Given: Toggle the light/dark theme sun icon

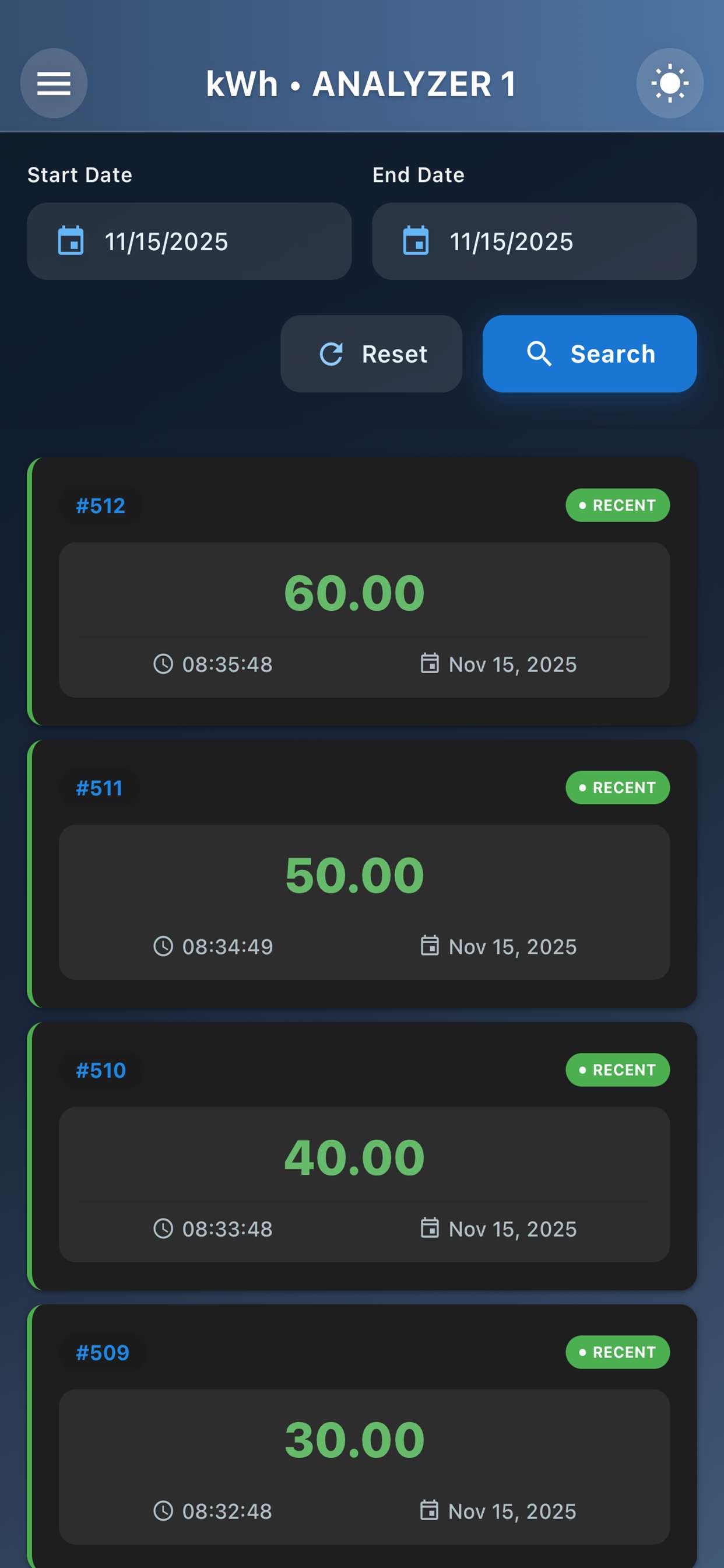Looking at the screenshot, I should pos(669,83).
